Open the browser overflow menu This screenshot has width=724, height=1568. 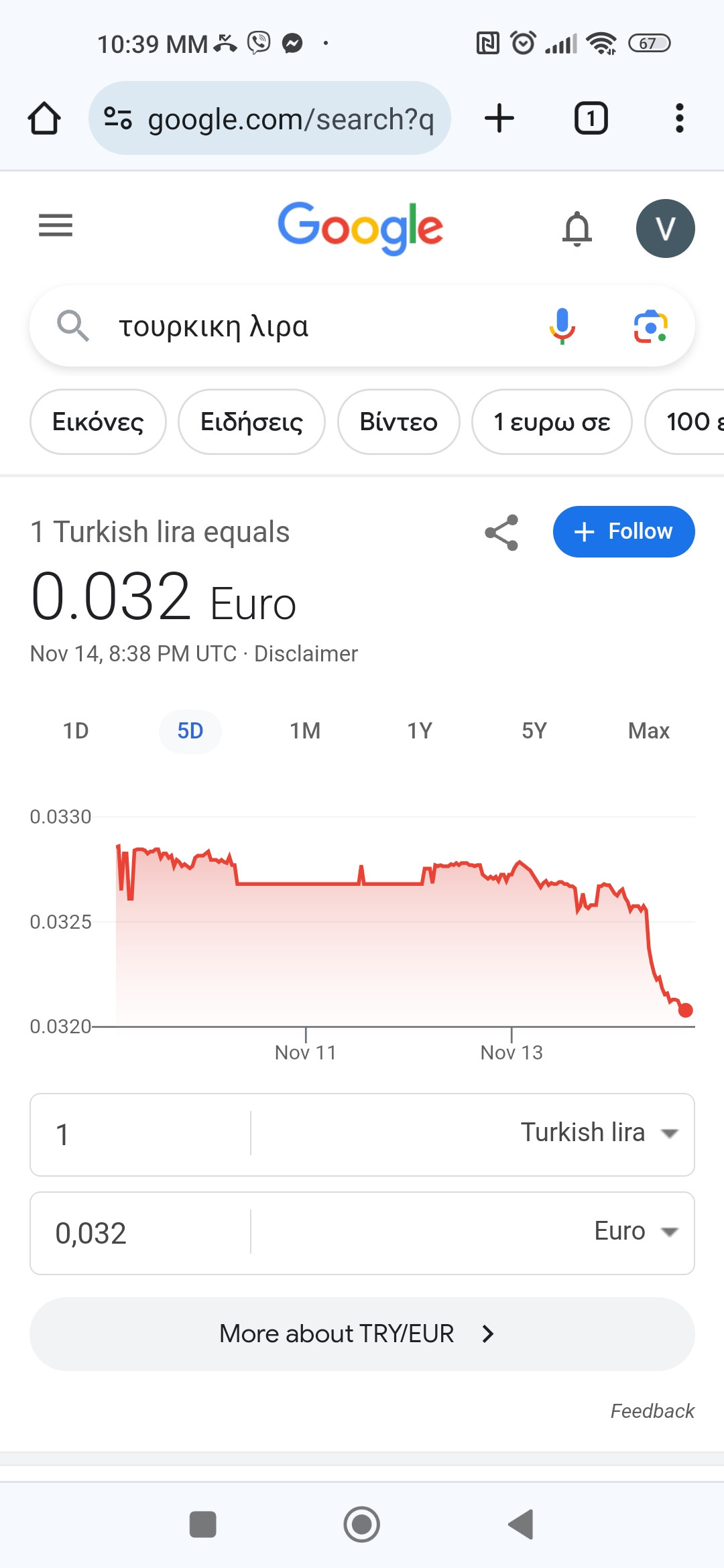(679, 119)
